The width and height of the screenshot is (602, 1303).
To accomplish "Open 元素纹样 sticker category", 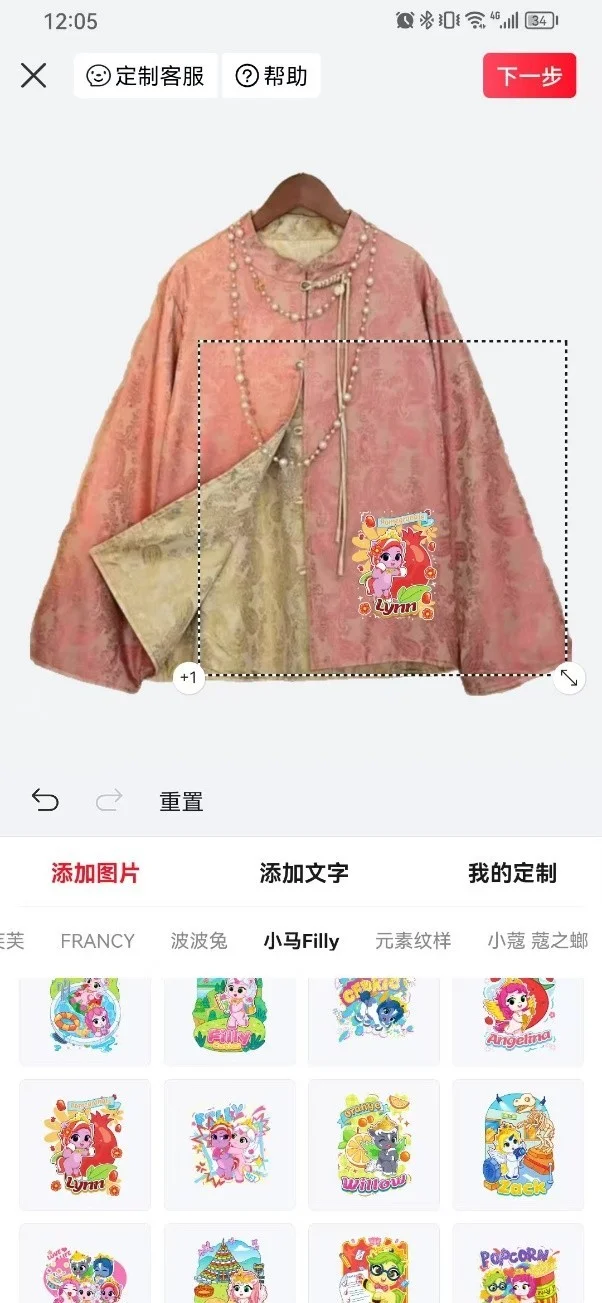I will (x=413, y=940).
